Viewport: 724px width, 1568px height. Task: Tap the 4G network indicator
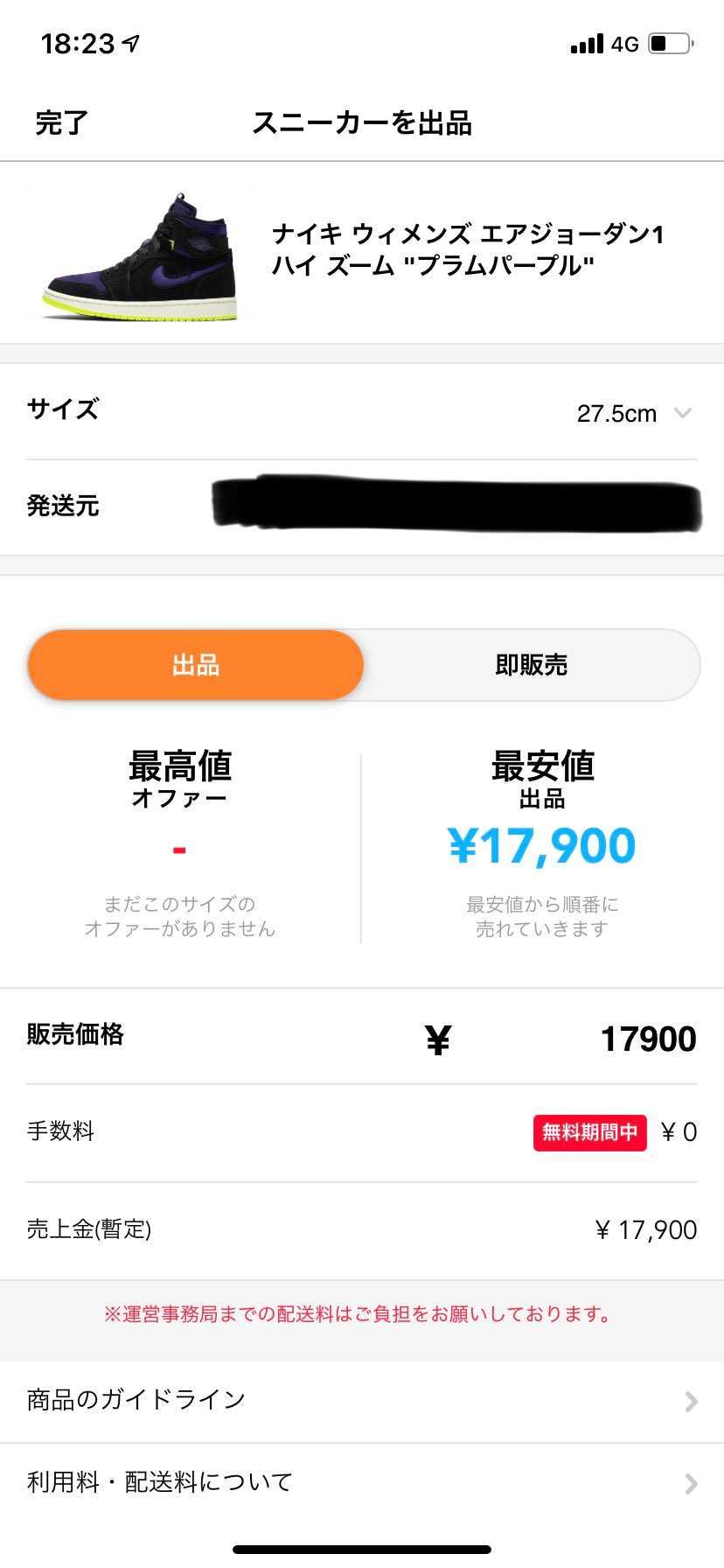tap(623, 43)
